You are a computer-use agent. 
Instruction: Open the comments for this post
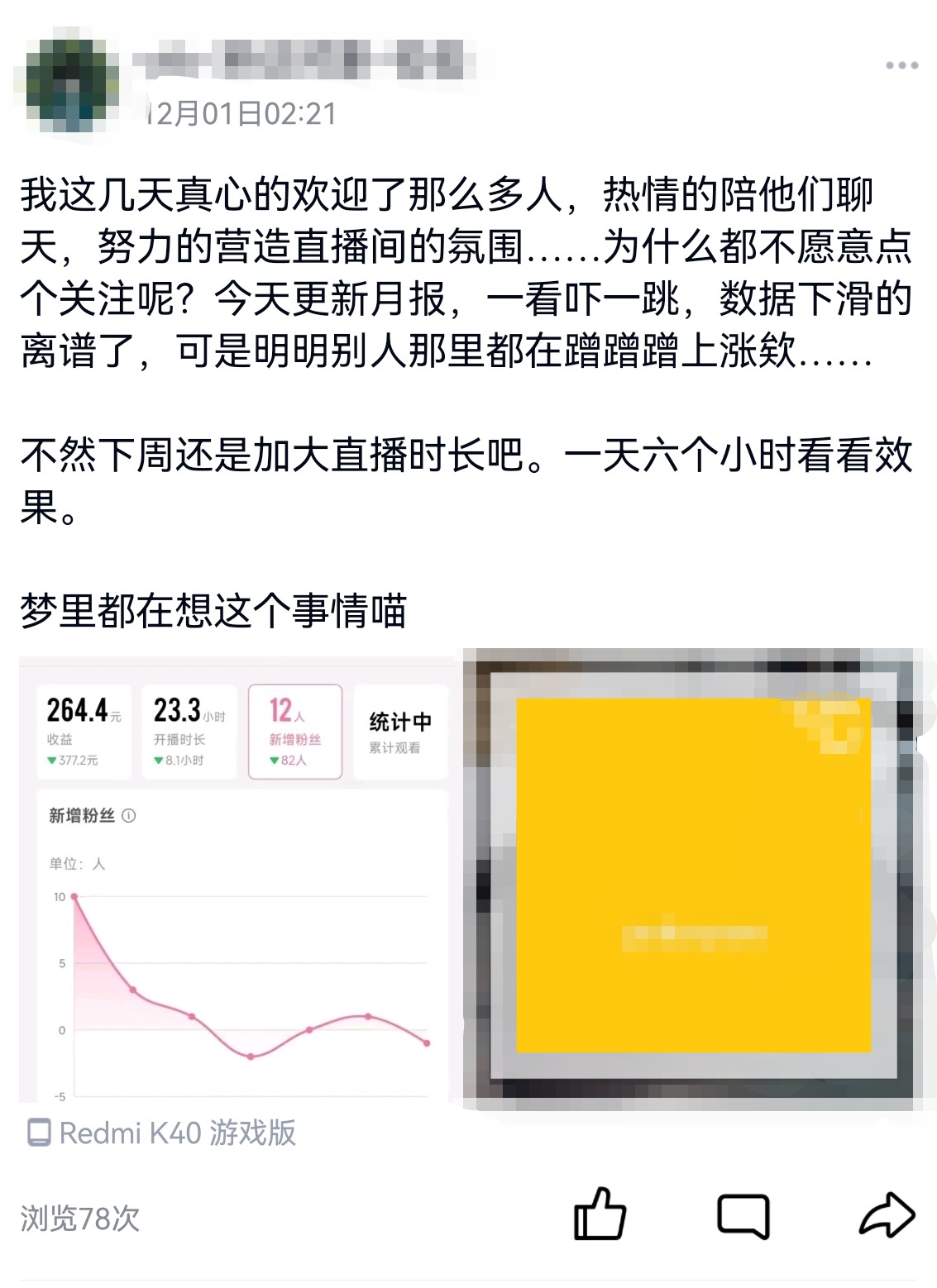pyautogui.click(x=743, y=1215)
